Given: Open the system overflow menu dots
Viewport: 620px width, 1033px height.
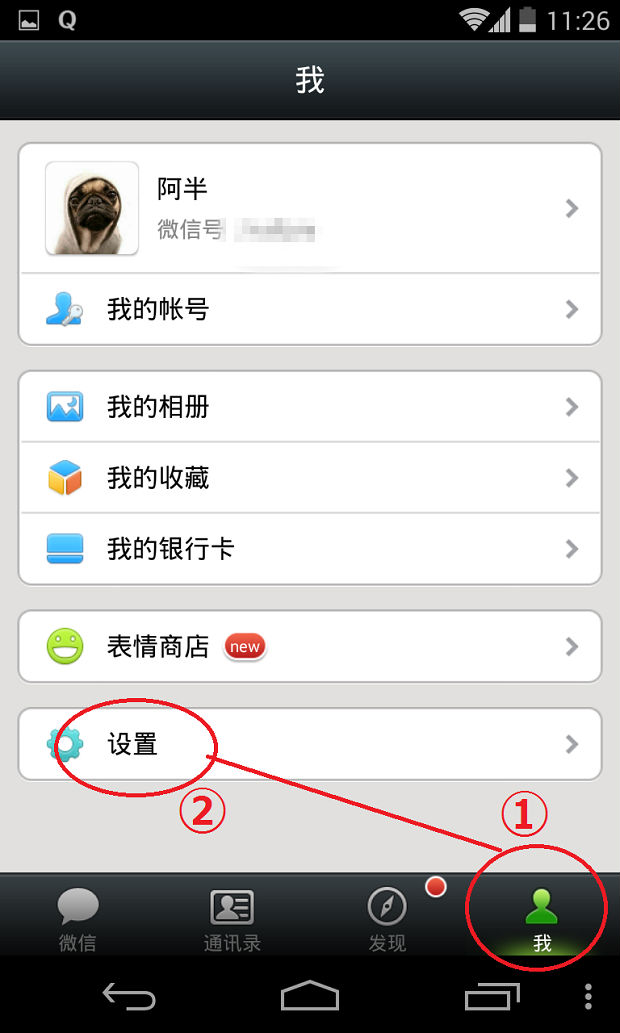Looking at the screenshot, I should [588, 995].
